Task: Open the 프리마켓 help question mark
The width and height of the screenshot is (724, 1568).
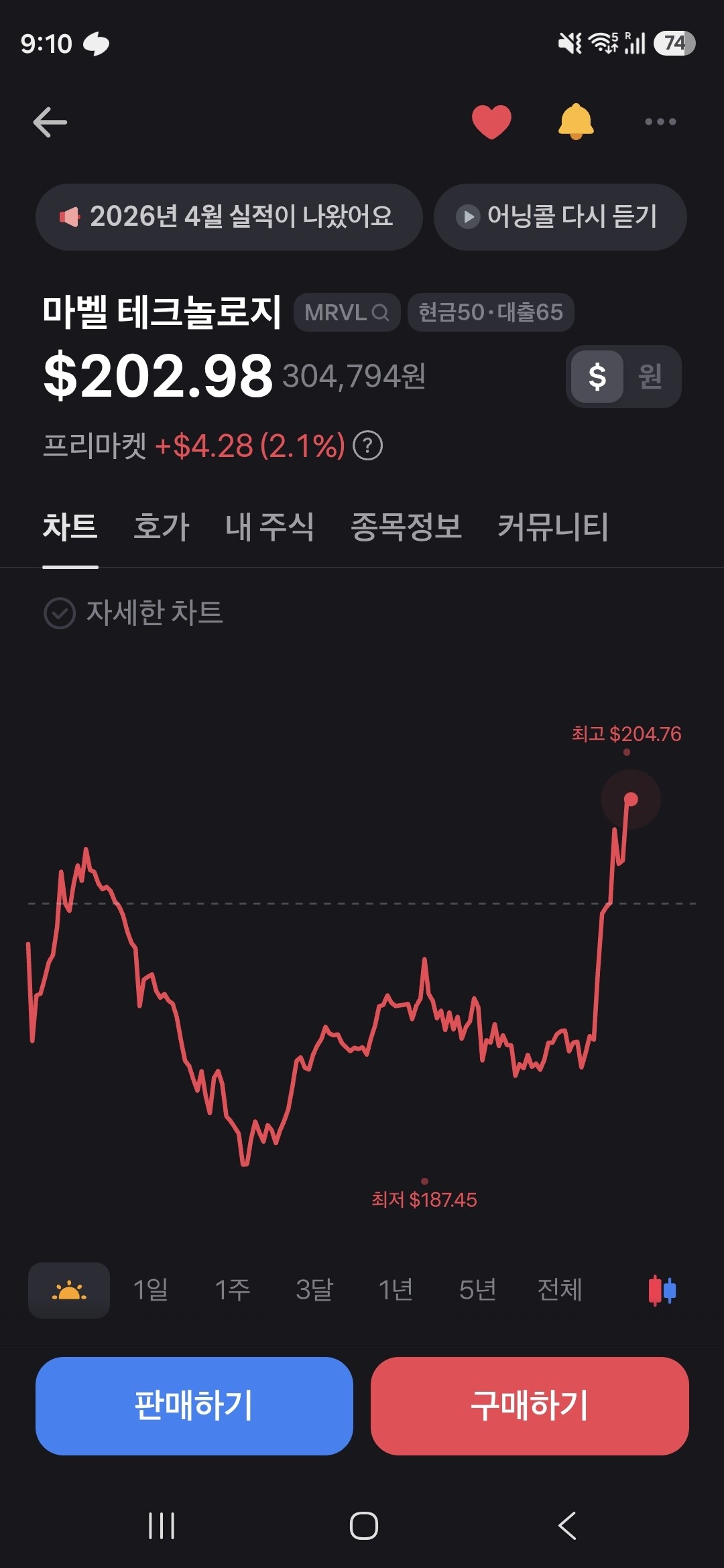Action: point(368,446)
